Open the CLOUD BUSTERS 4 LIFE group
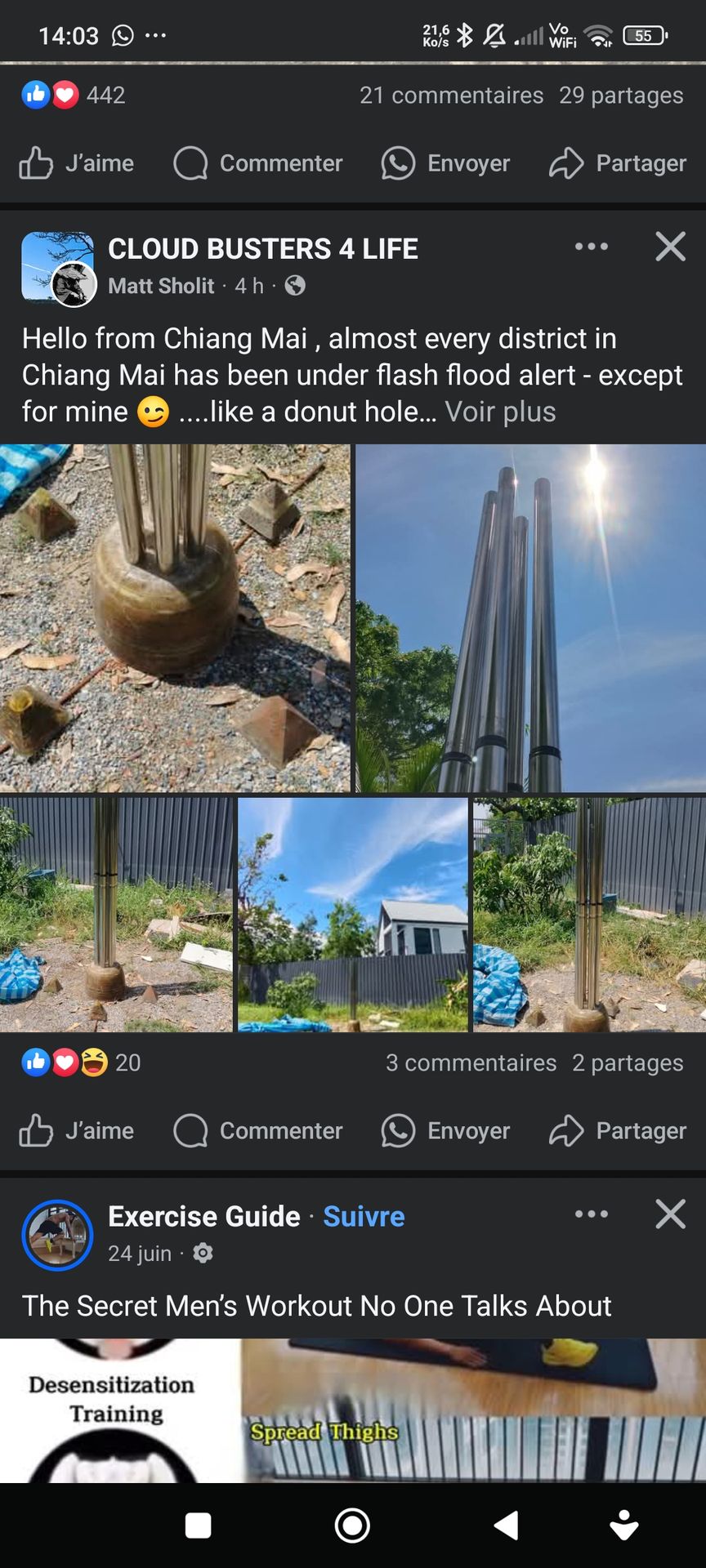This screenshot has height=1568, width=706. [262, 249]
